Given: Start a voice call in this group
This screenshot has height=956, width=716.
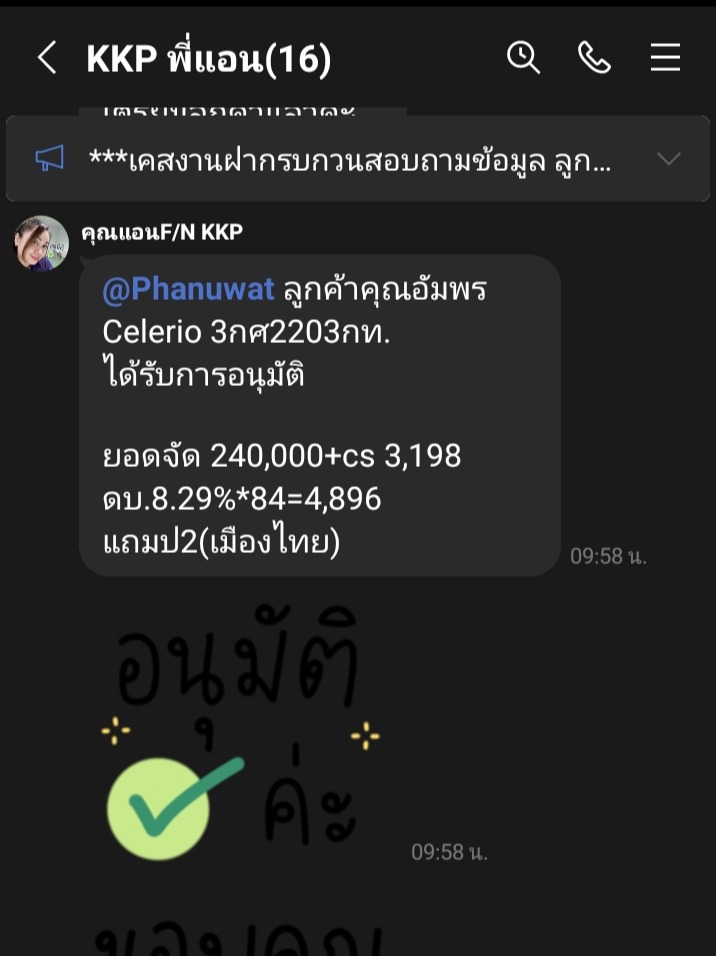Looking at the screenshot, I should point(594,58).
